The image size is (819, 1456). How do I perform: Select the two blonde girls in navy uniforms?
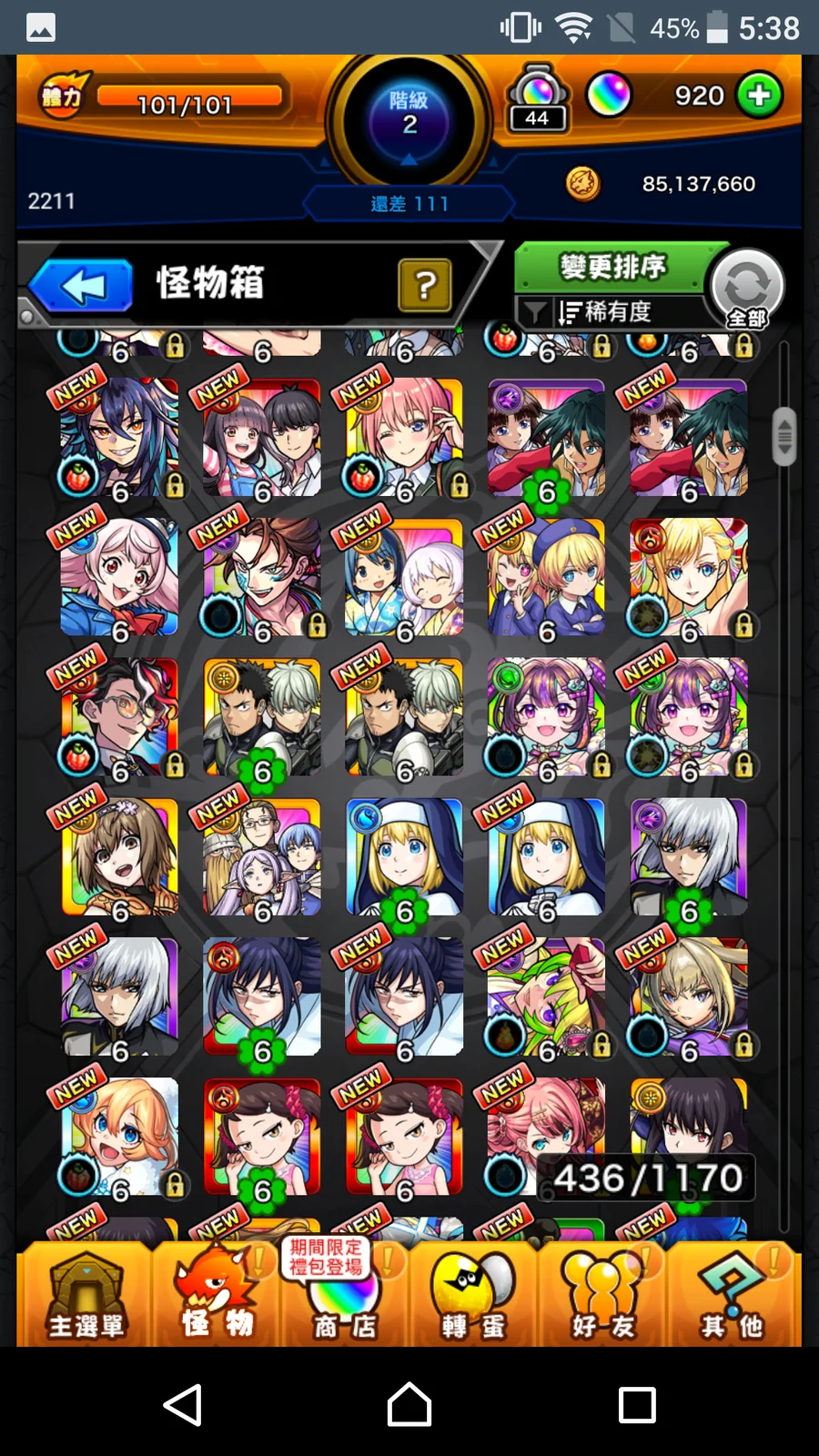(x=546, y=578)
